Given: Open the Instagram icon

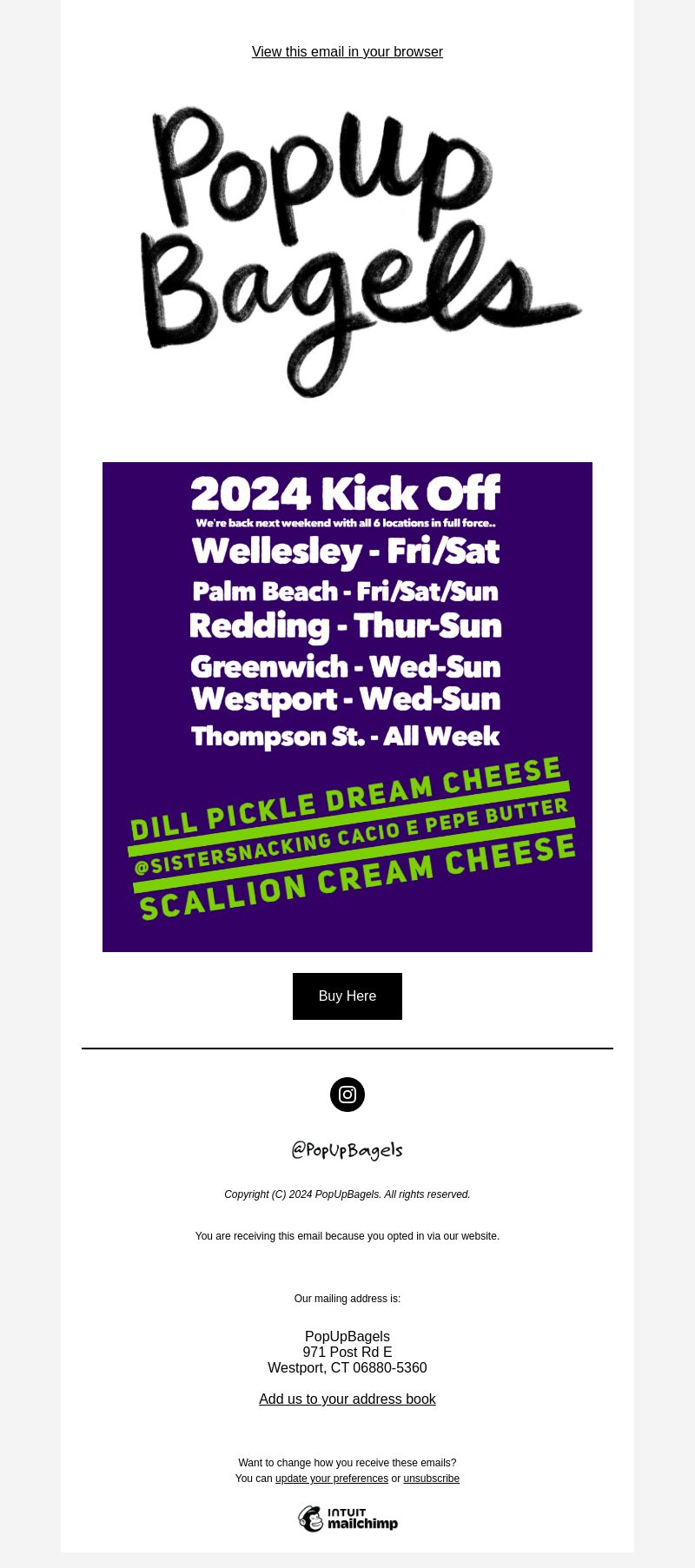Looking at the screenshot, I should 347,1095.
